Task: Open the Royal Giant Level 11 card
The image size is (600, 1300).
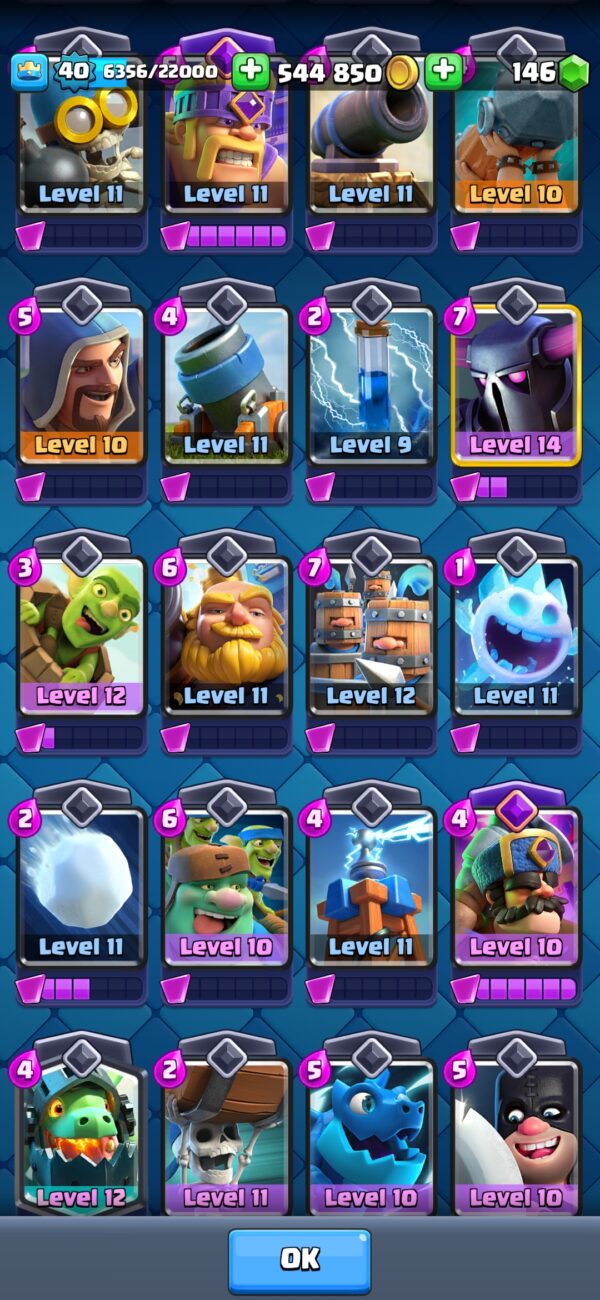Action: [227, 635]
